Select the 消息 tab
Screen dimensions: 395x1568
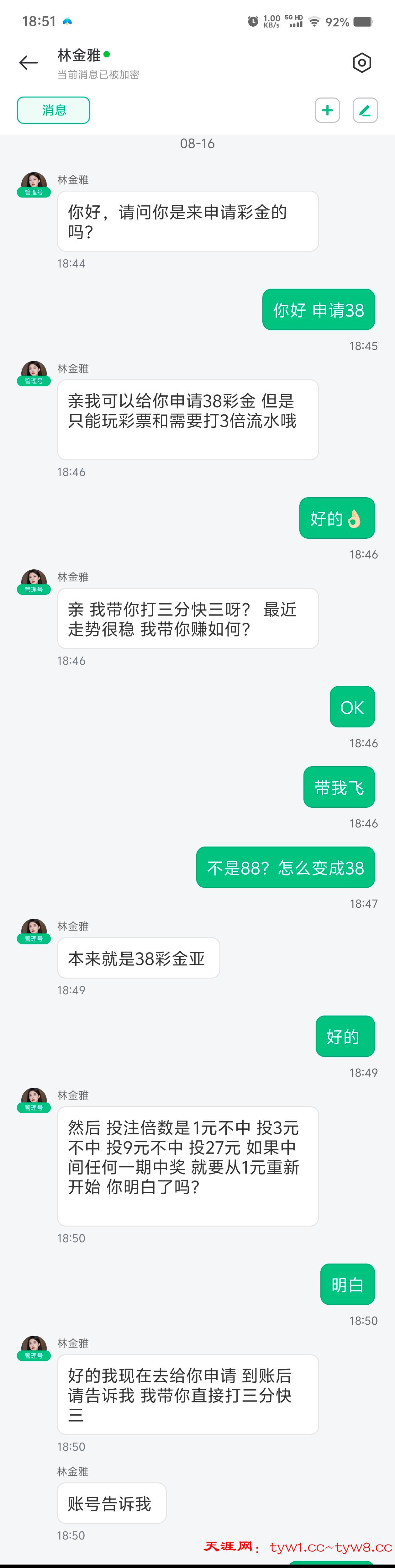point(54,110)
